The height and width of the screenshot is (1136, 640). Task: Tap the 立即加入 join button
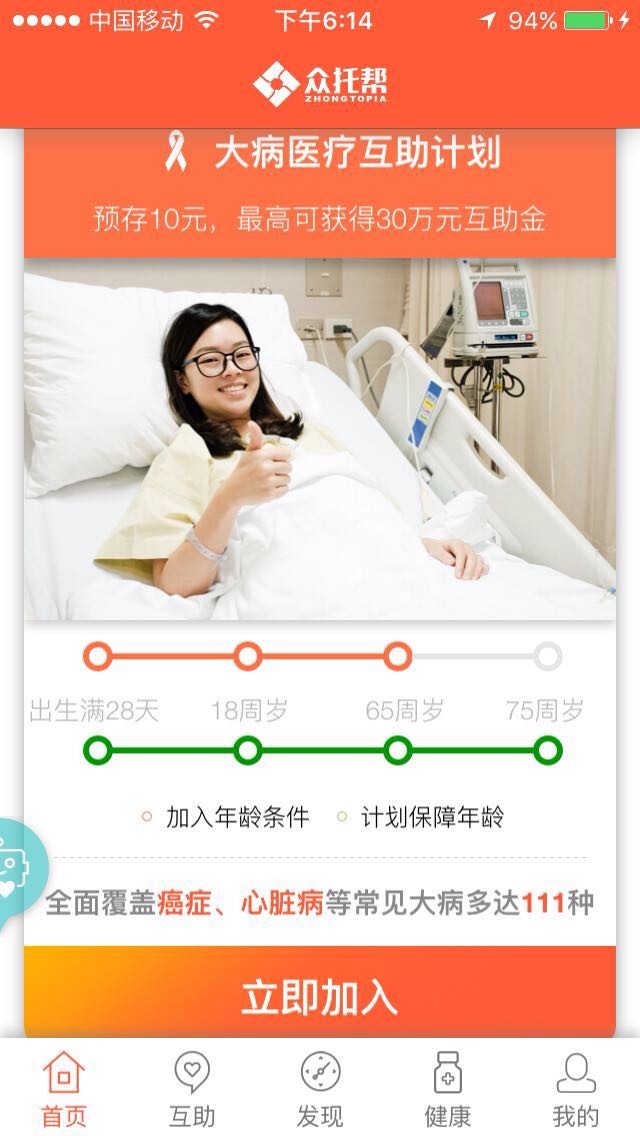[x=320, y=995]
